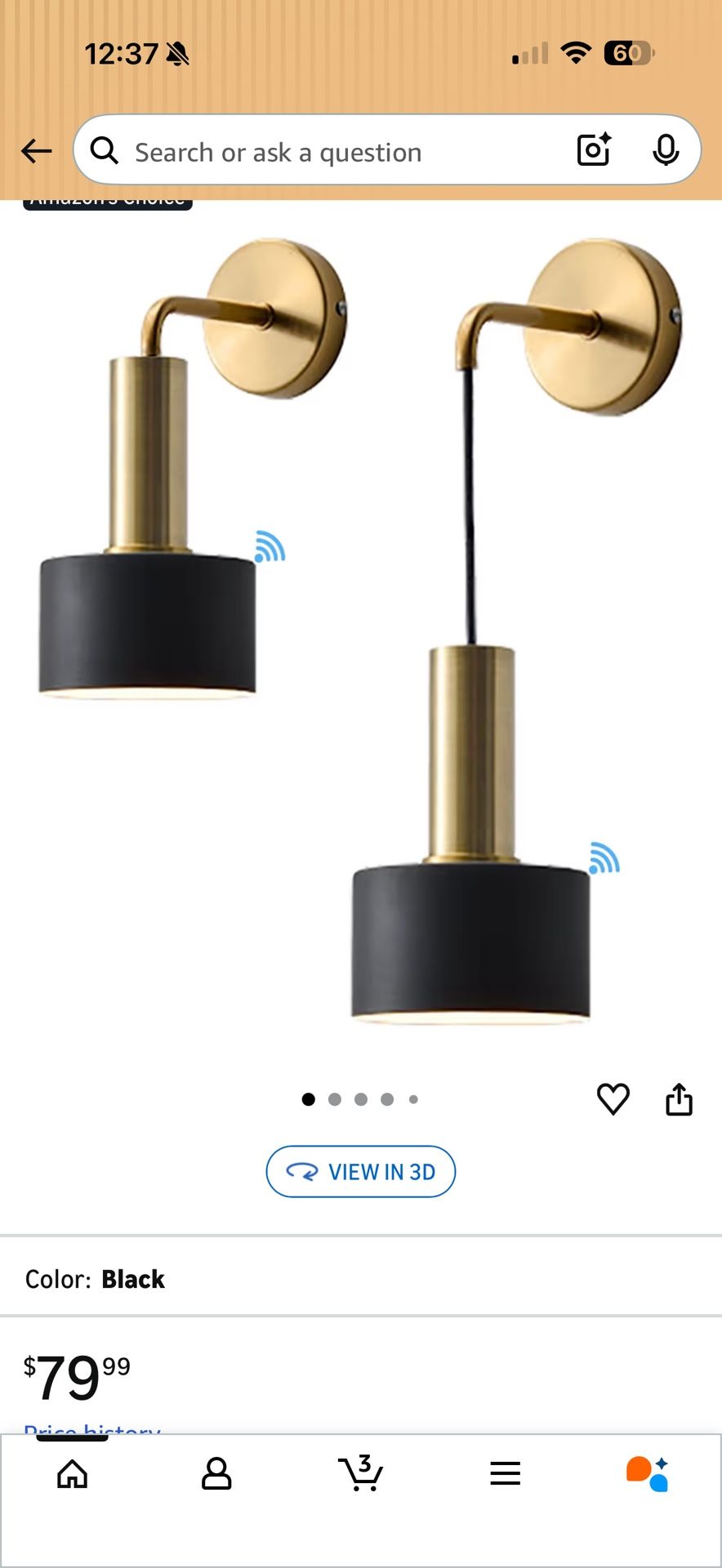The image size is (722, 1568).
Task: Tap the Search or ask a question field
Action: coord(327,151)
